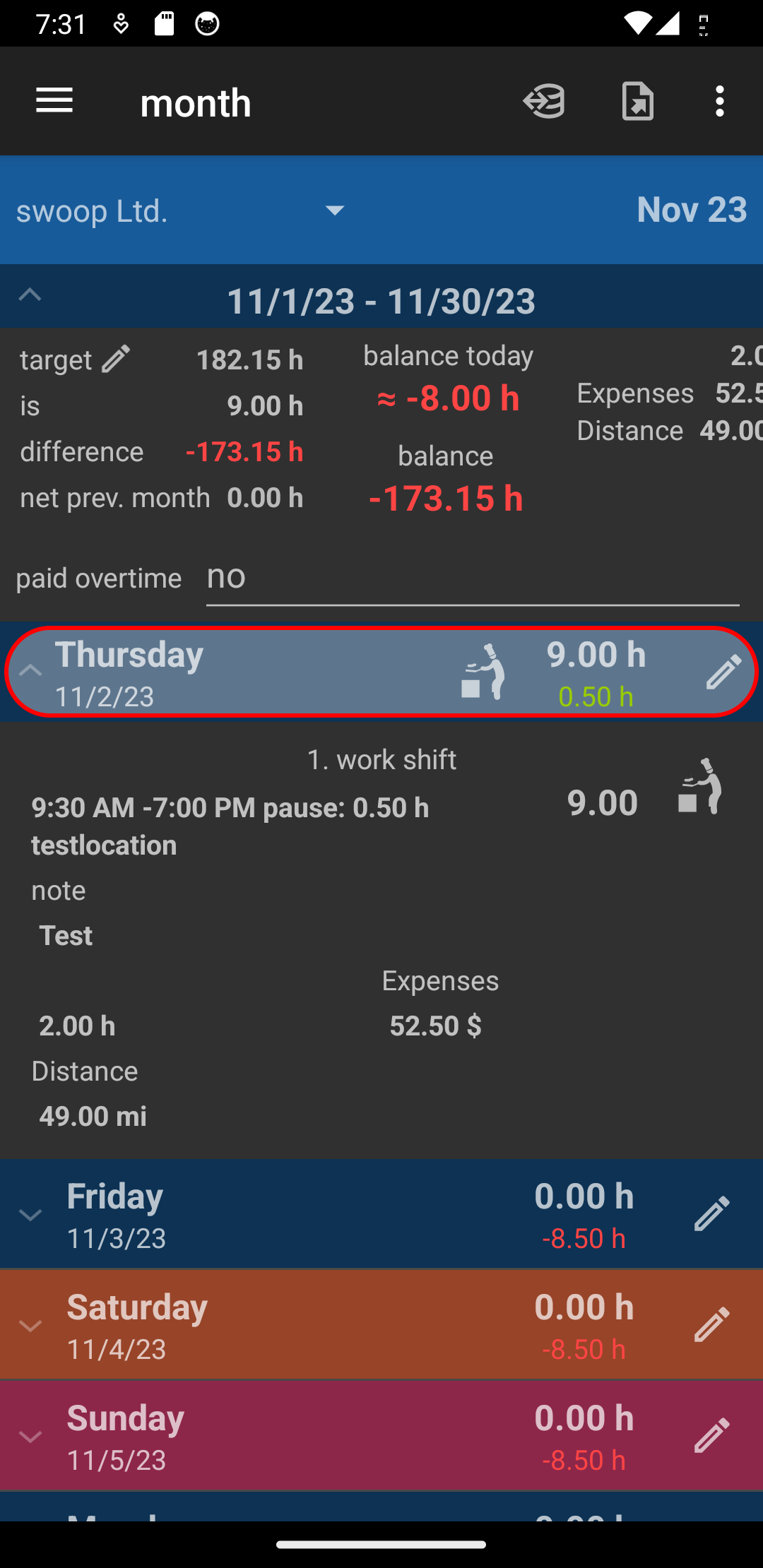The image size is (763, 1568).
Task: Open the swoop Ltd. employer dropdown
Action: [x=182, y=210]
